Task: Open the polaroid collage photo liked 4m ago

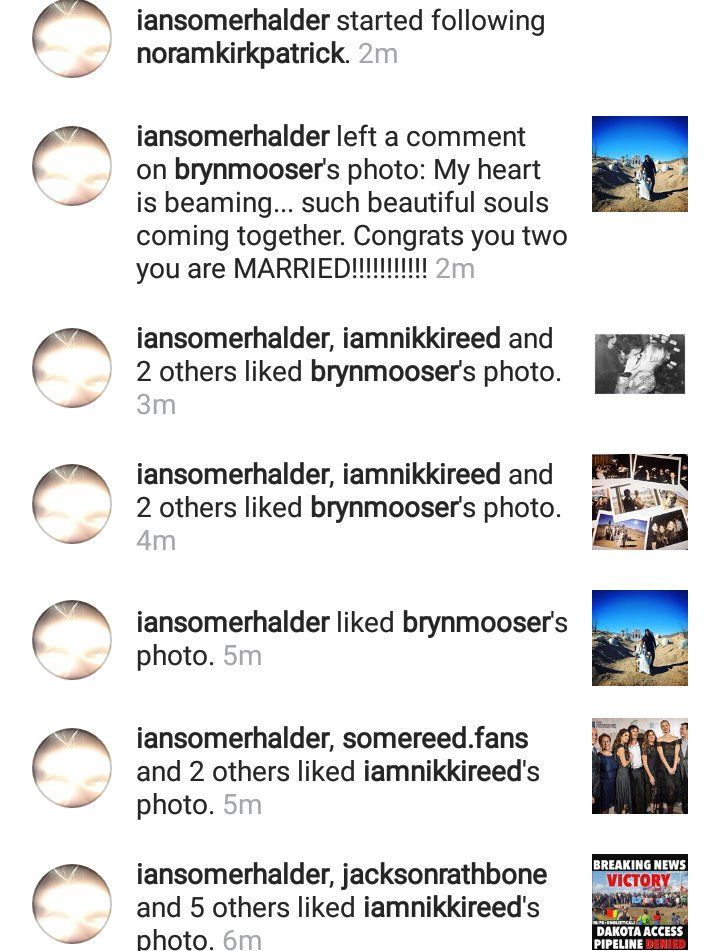Action: pos(639,501)
